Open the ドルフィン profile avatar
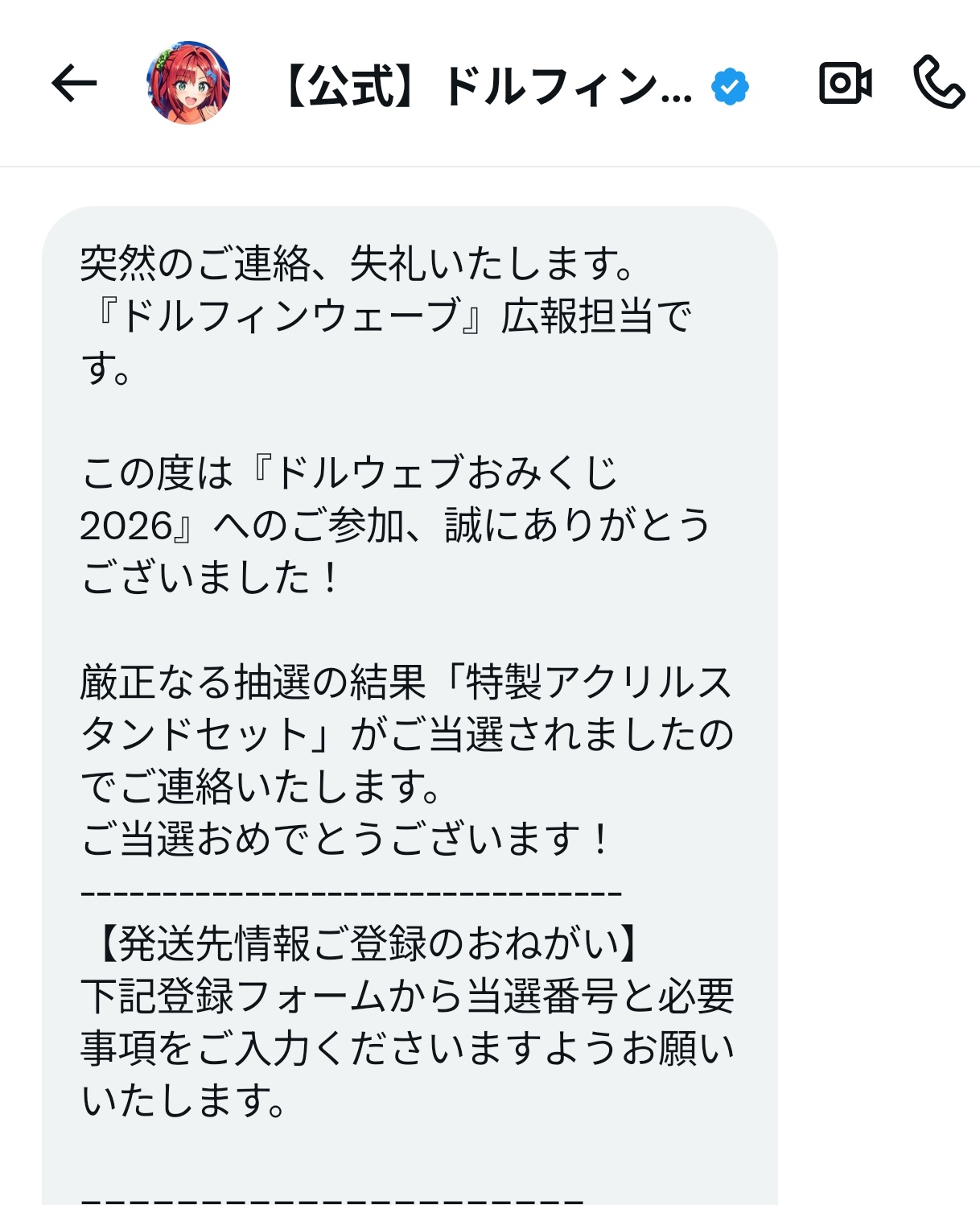The width and height of the screenshot is (980, 1205). click(188, 83)
